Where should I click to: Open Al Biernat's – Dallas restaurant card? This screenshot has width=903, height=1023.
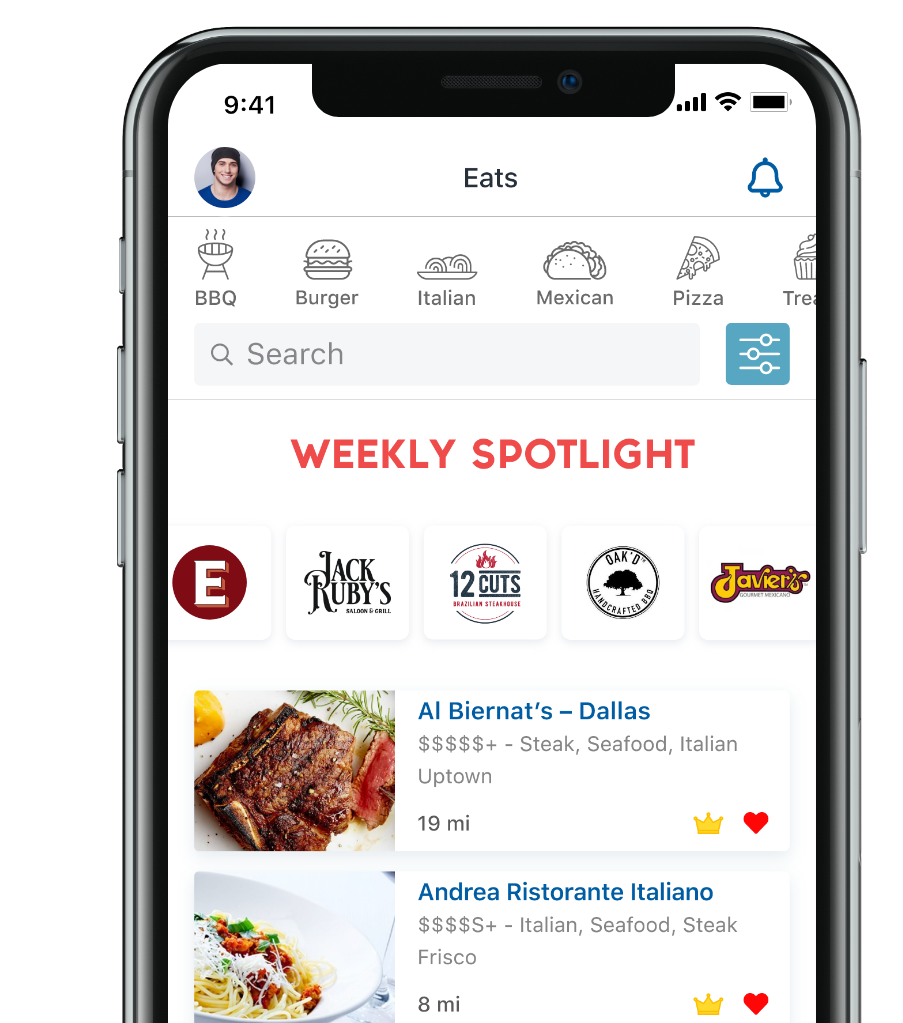click(534, 712)
